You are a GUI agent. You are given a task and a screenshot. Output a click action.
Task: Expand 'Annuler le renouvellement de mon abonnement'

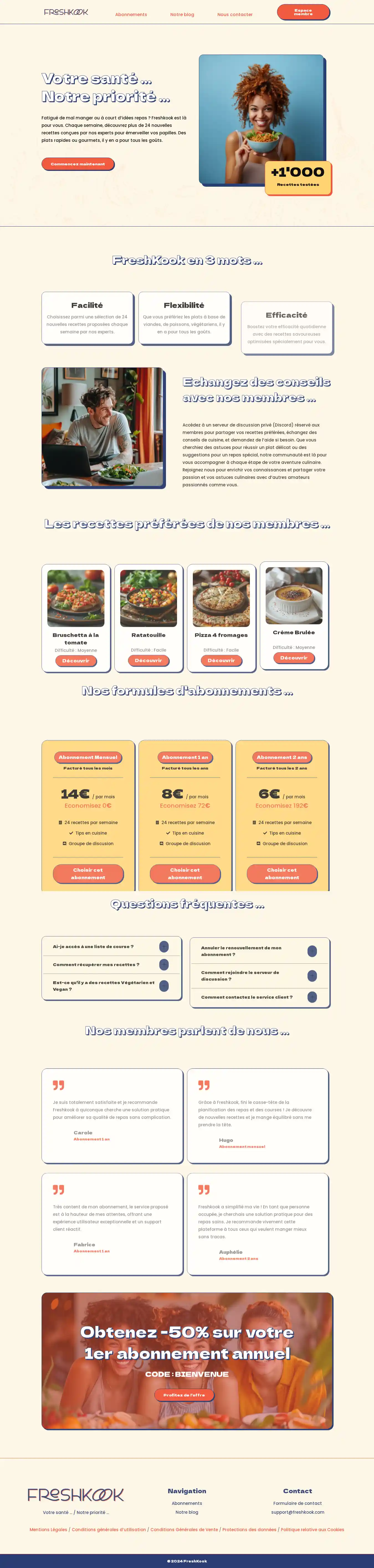(x=312, y=951)
